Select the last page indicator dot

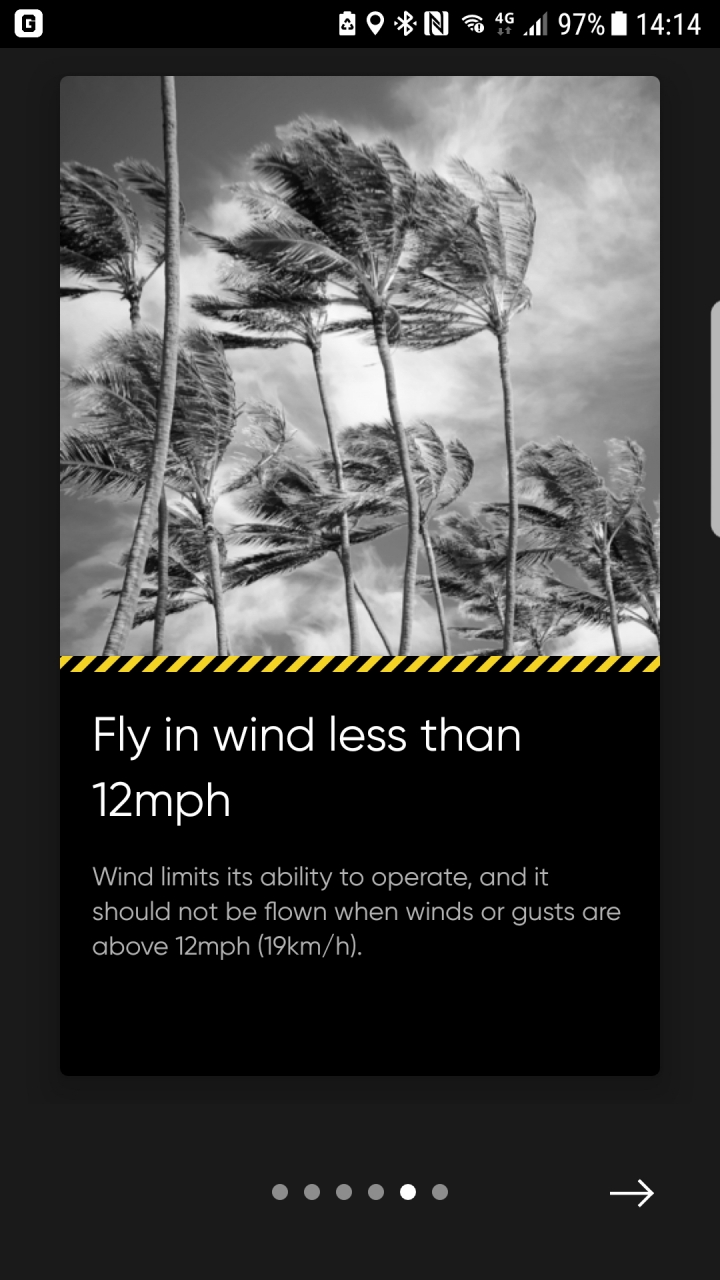coord(440,1192)
